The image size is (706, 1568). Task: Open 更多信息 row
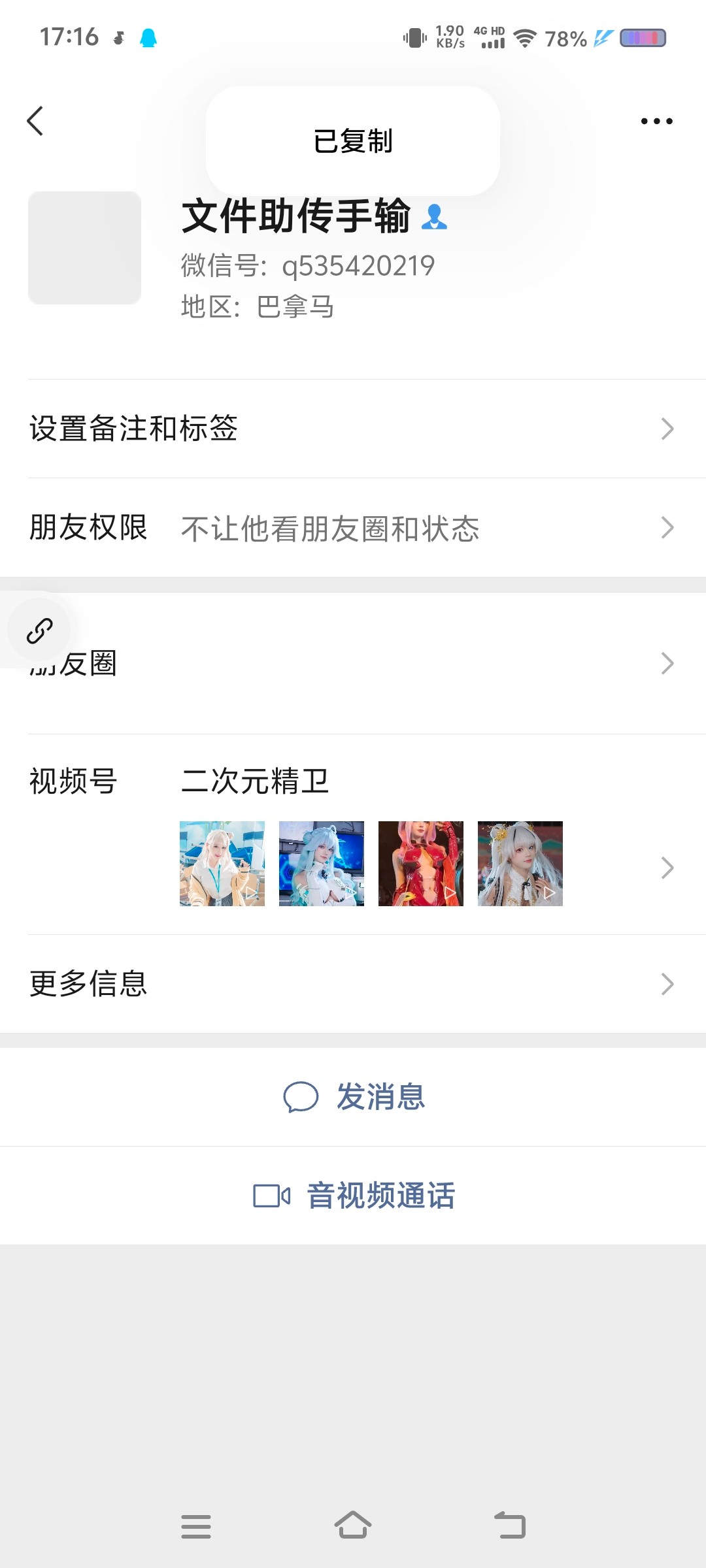pos(353,984)
